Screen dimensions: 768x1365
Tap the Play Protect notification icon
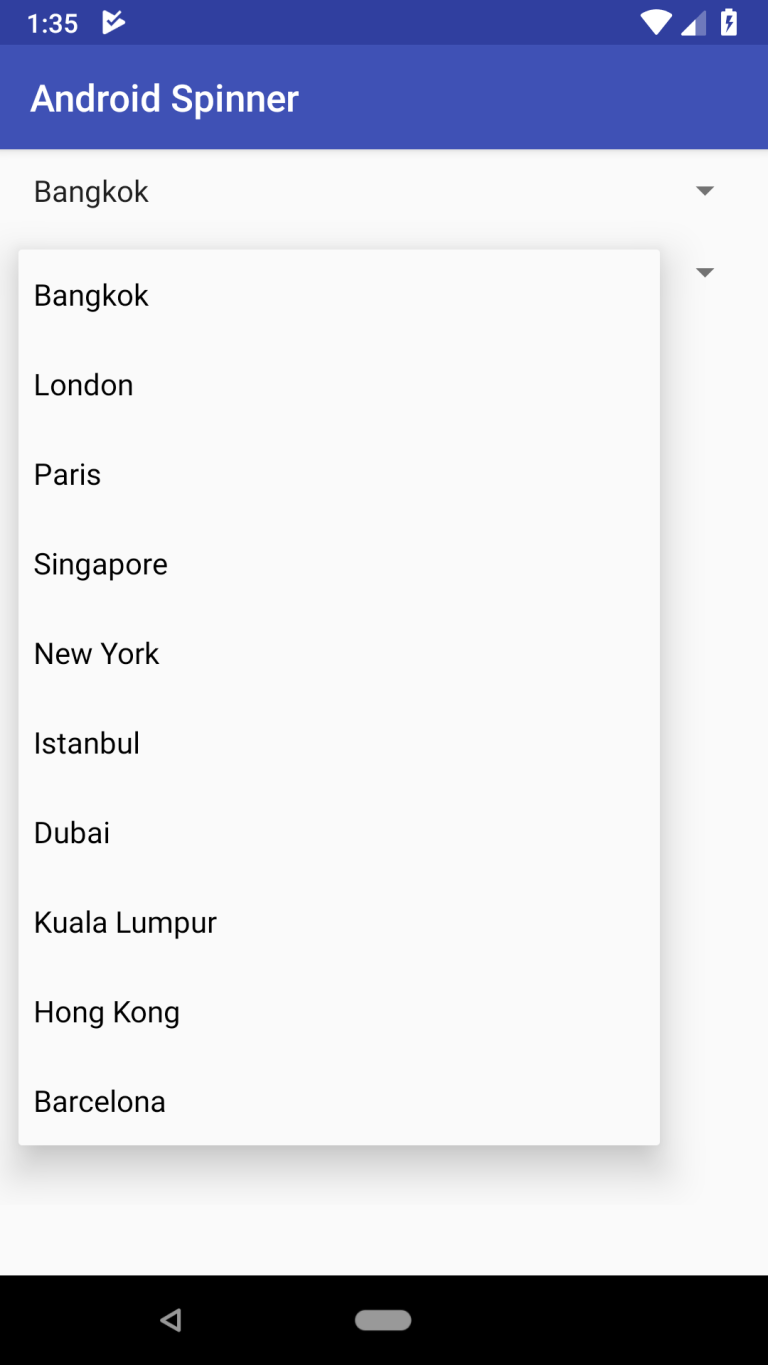click(113, 21)
